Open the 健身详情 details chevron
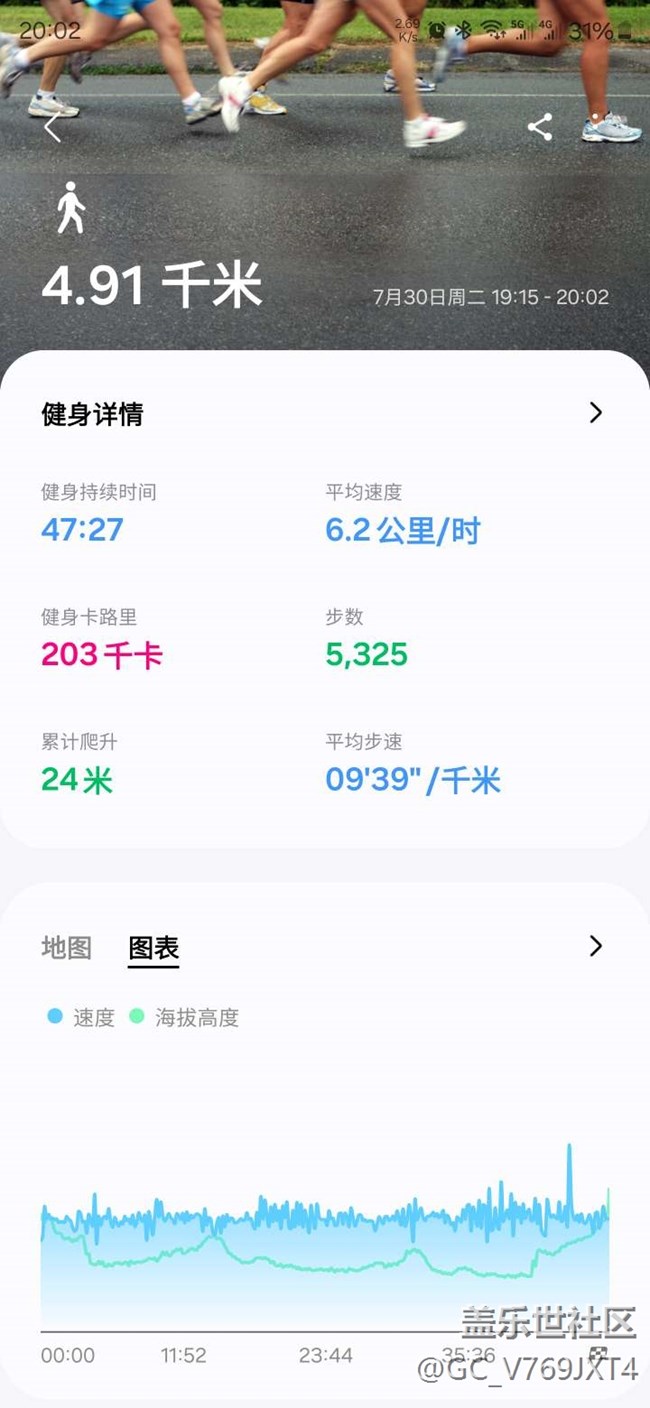 [596, 413]
